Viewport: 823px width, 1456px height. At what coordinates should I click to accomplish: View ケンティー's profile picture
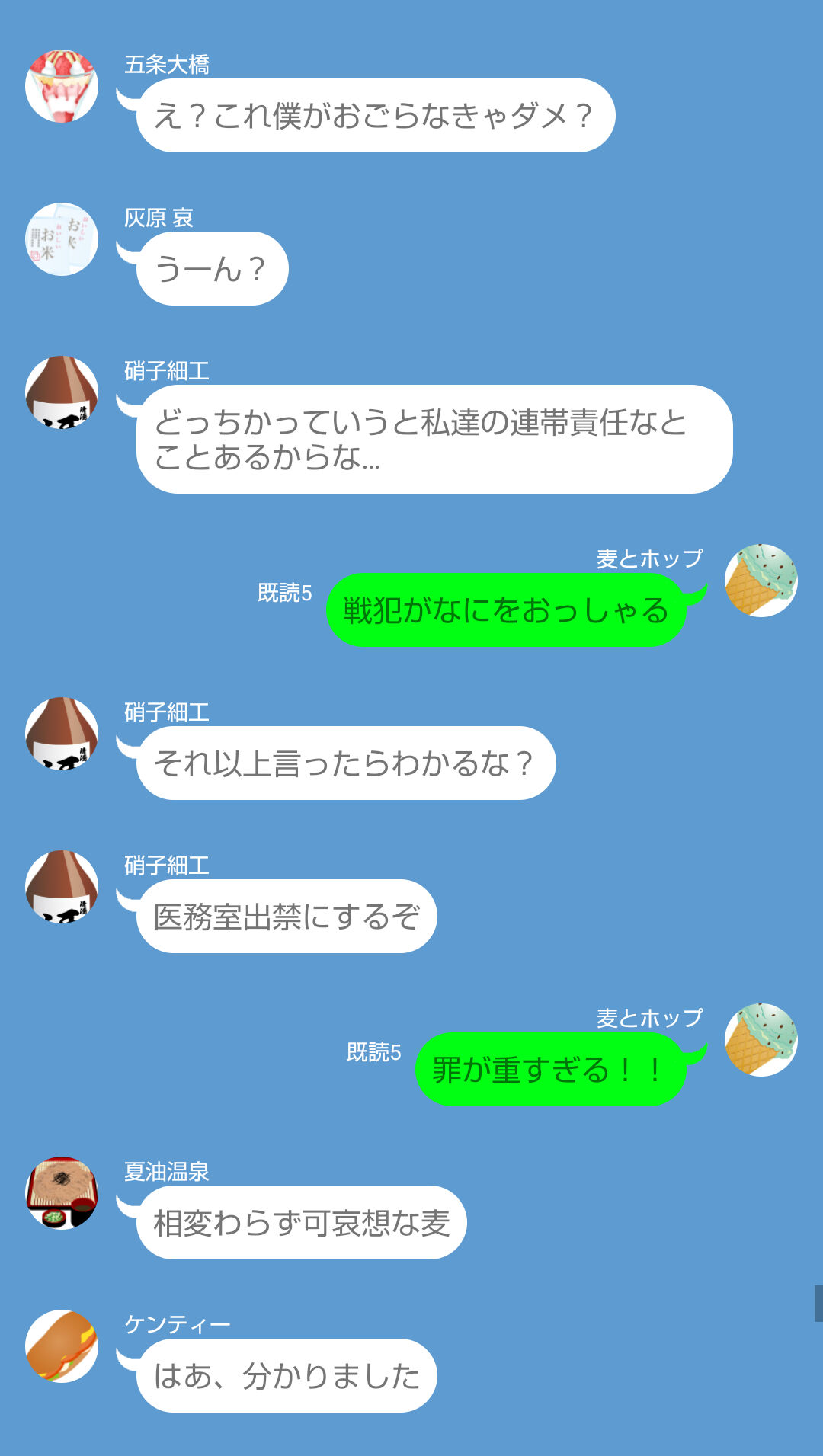coord(62,1346)
